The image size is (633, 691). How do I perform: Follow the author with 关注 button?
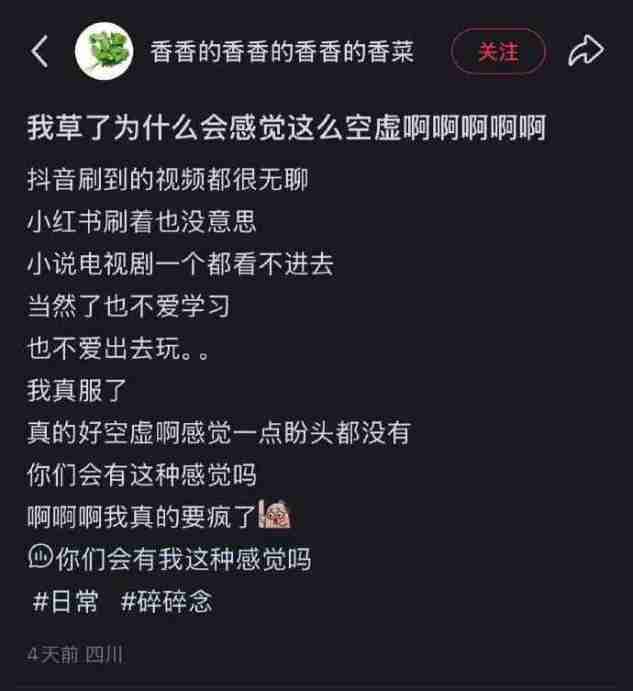pos(499,52)
